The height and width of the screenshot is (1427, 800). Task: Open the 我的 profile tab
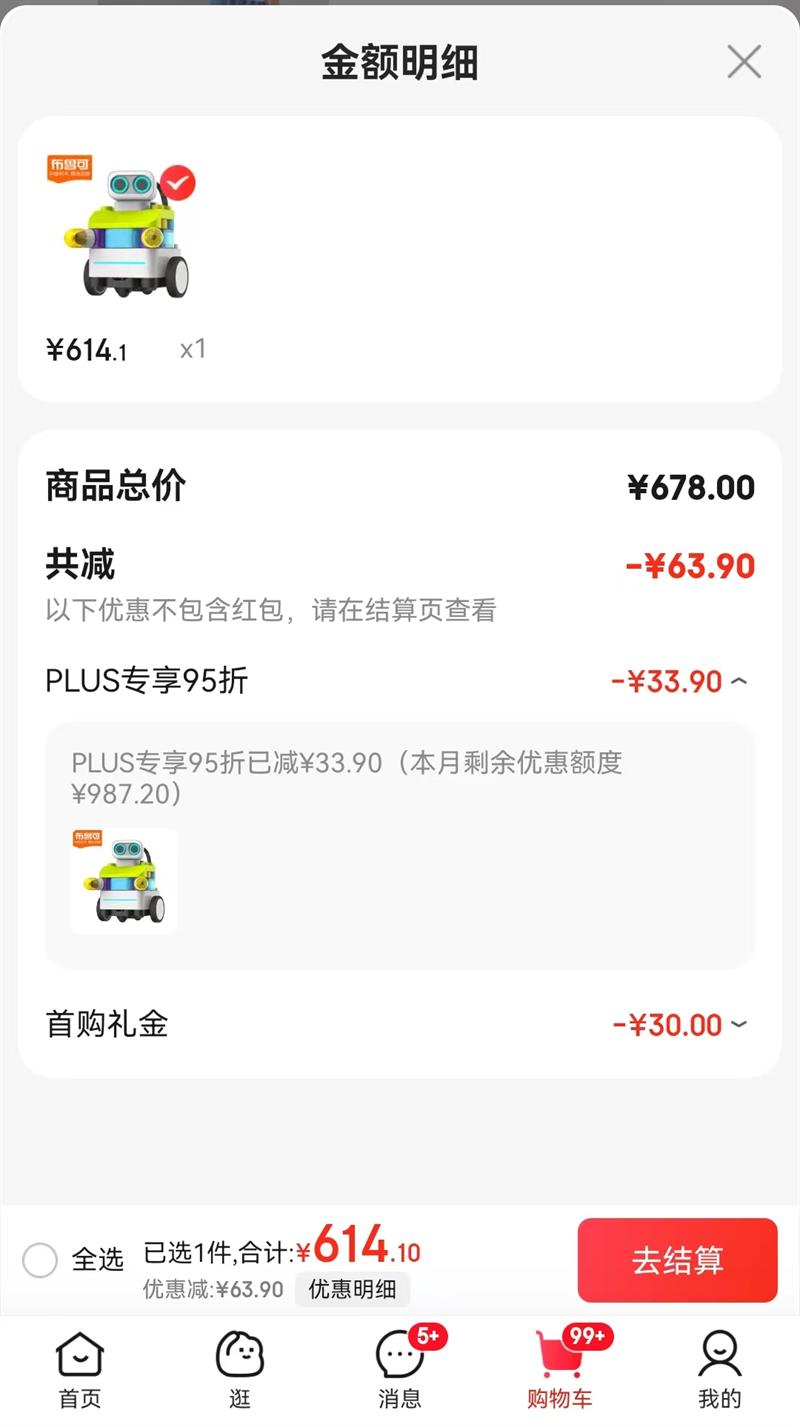click(x=719, y=1369)
